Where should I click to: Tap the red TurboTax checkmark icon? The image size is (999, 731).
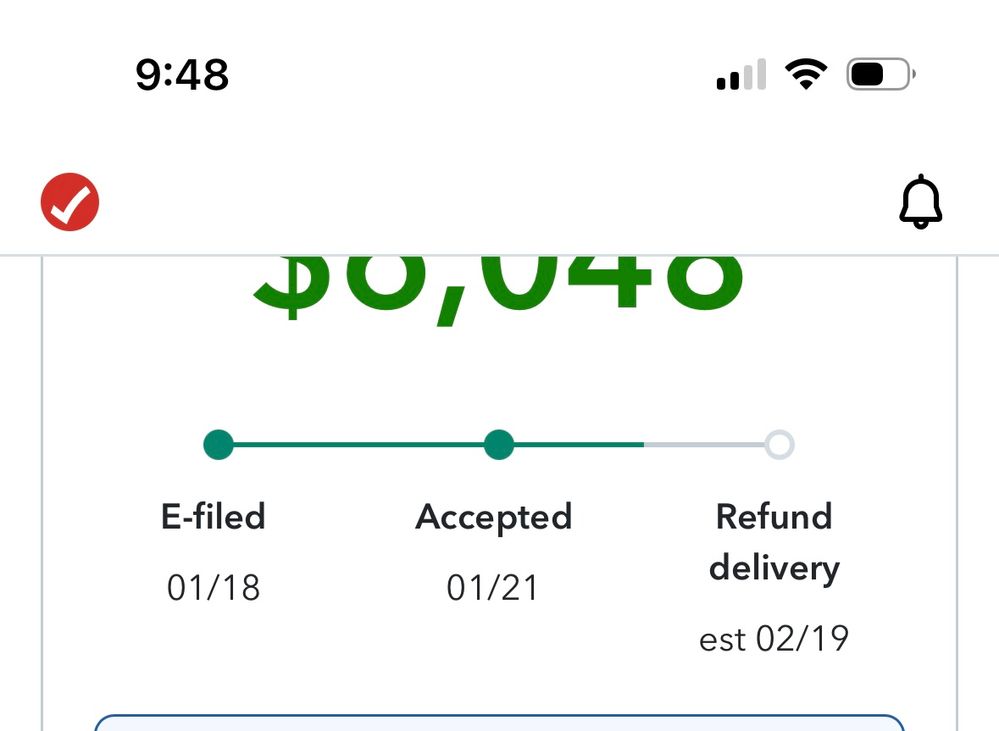pos(70,202)
